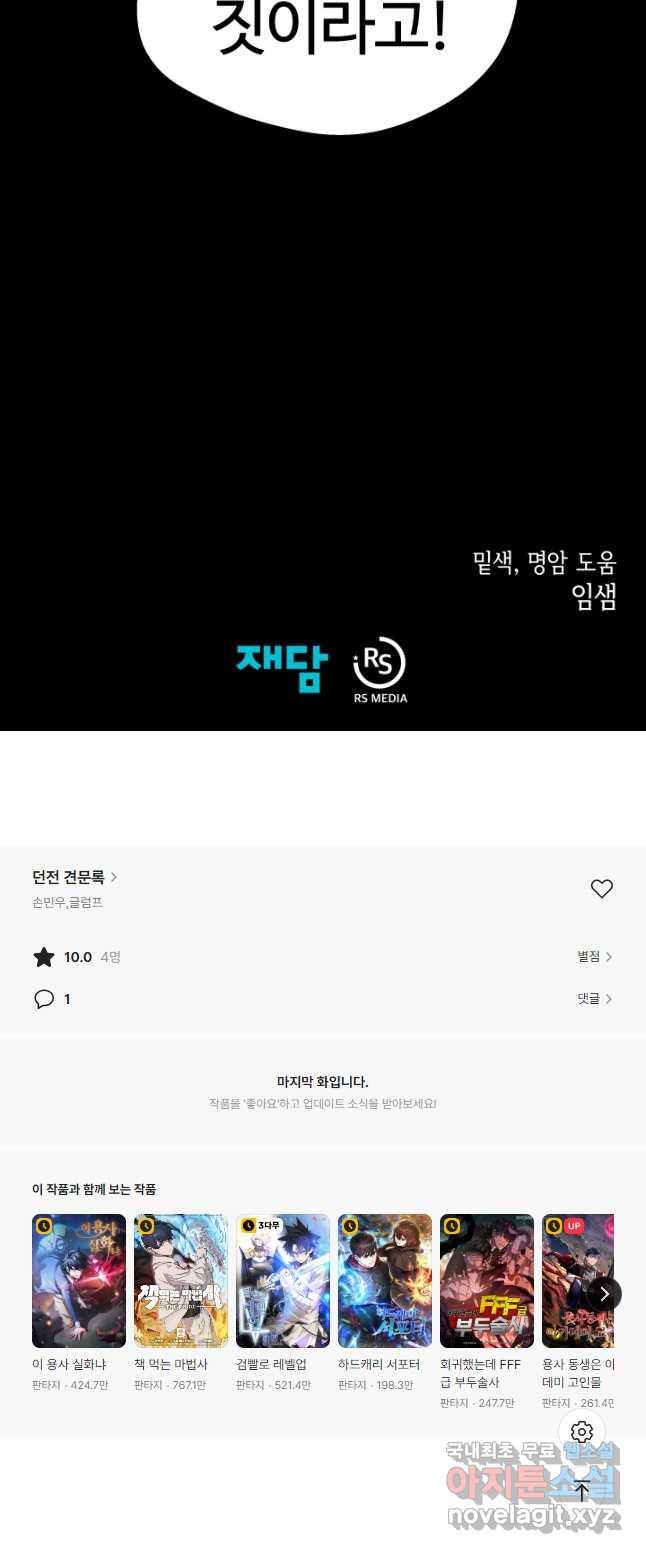Like this series with the heart icon
The image size is (646, 1554).
tap(601, 888)
